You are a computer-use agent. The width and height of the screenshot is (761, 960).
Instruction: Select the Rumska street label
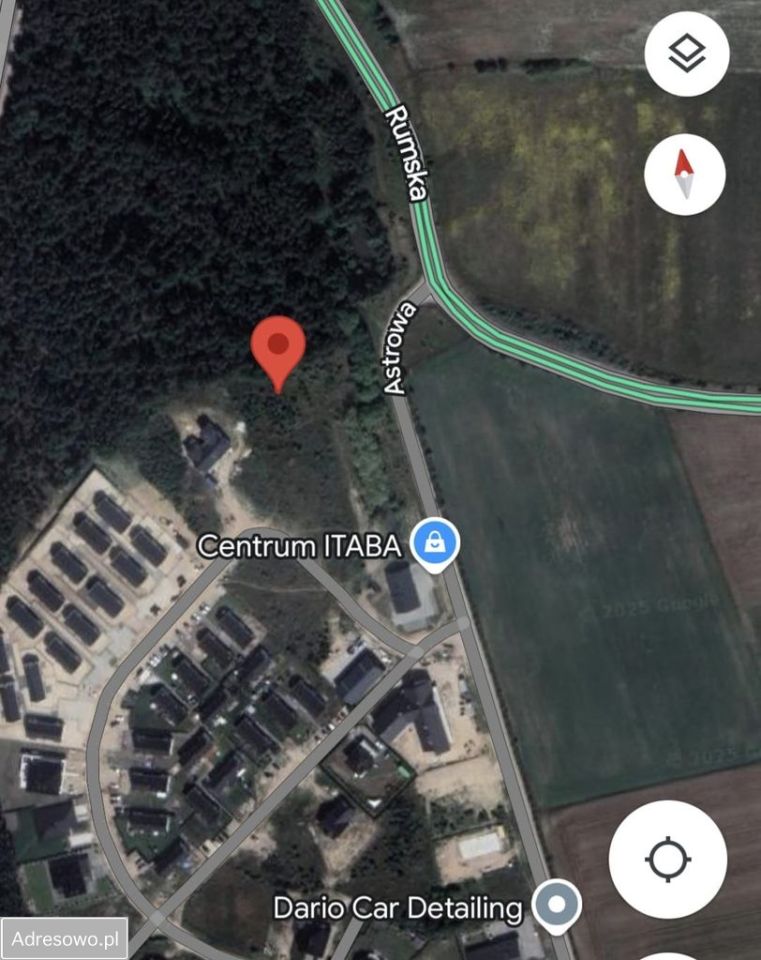coord(407,152)
